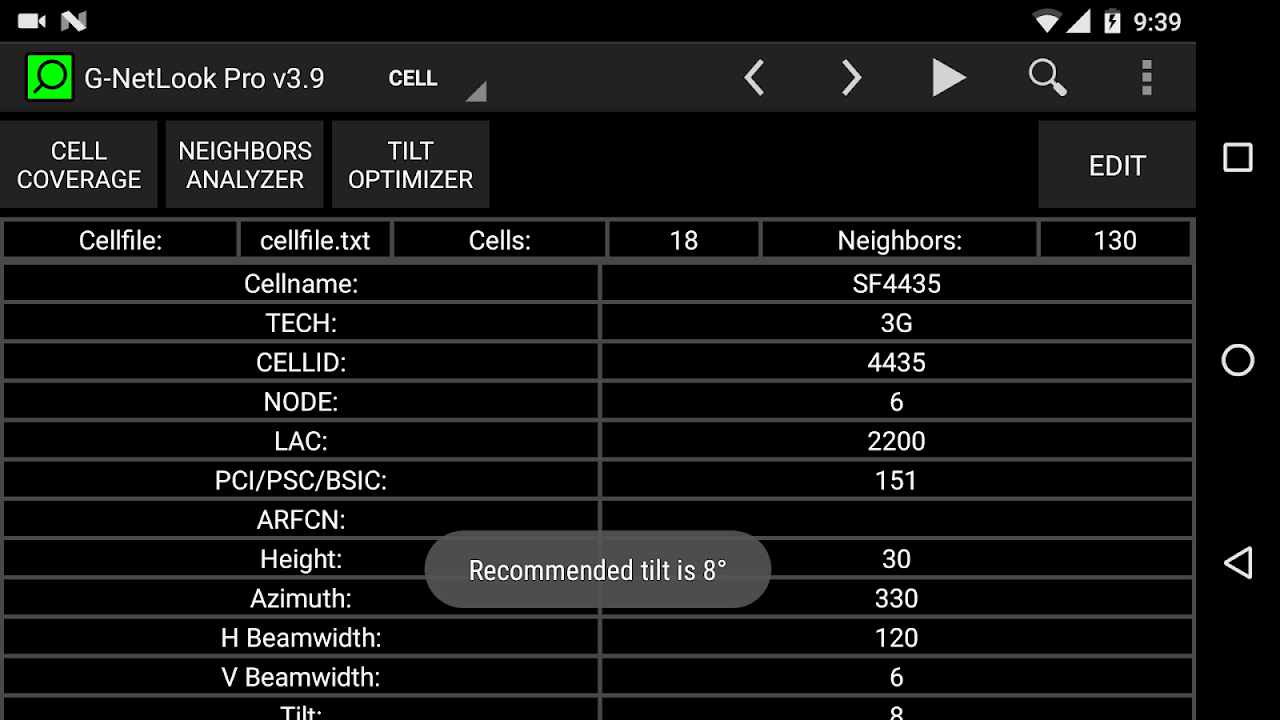
Task: Go to the previous cell arrow
Action: [x=754, y=78]
